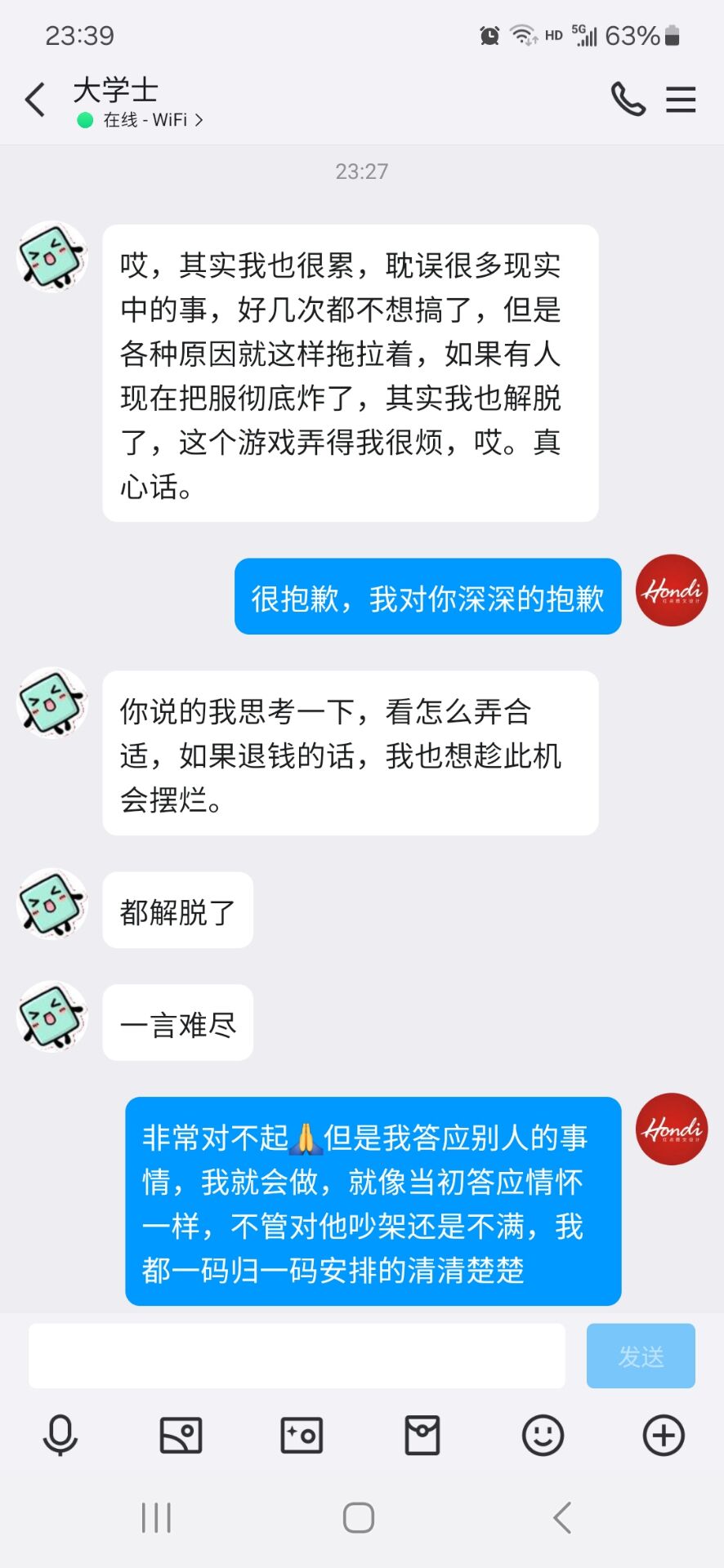View 大学士's profile via avatar next to 都解脱了
Image resolution: width=724 pixels, height=1568 pixels.
click(x=52, y=903)
